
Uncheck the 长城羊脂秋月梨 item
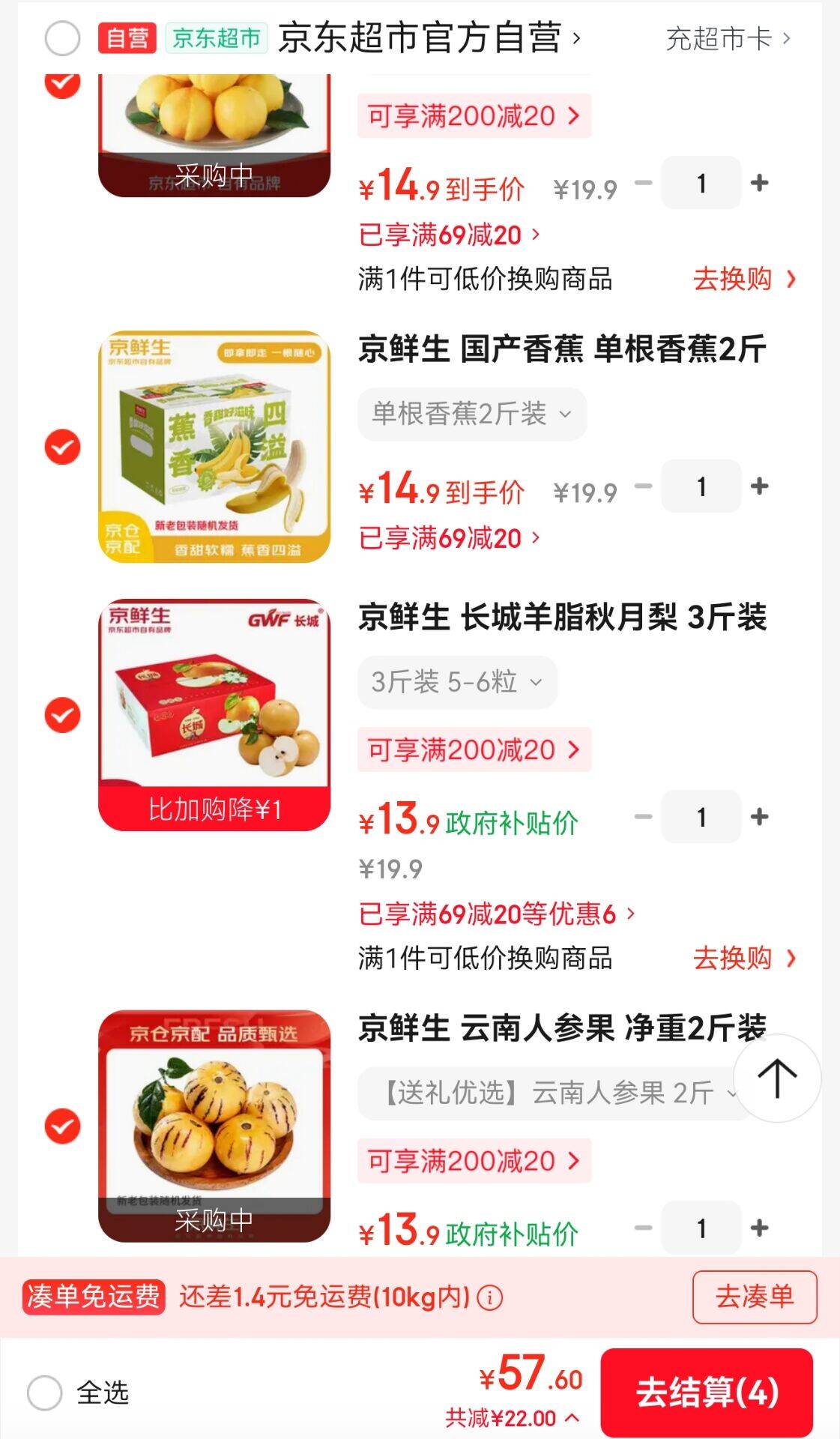63,715
